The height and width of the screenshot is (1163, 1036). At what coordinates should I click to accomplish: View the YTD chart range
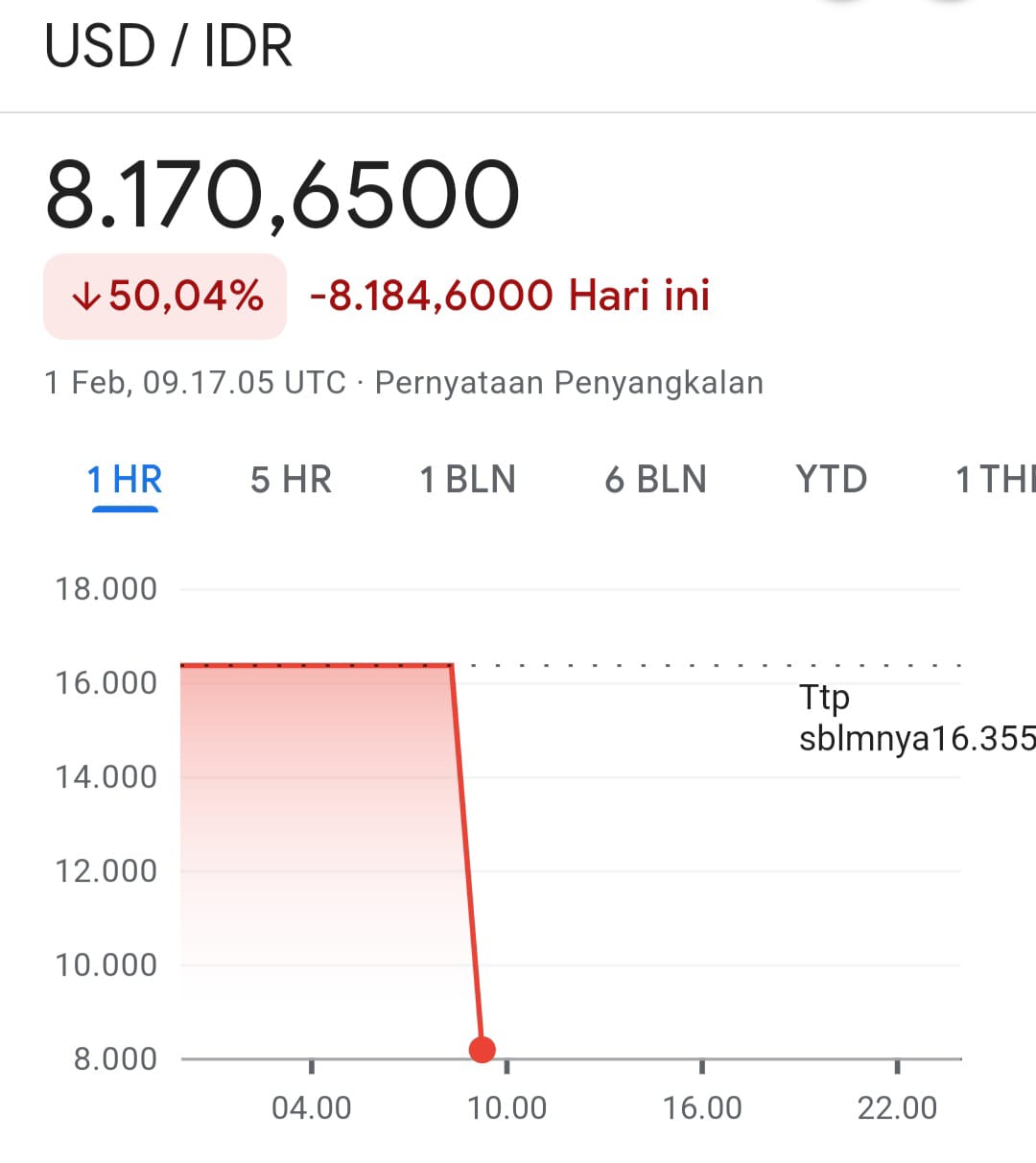[x=831, y=479]
